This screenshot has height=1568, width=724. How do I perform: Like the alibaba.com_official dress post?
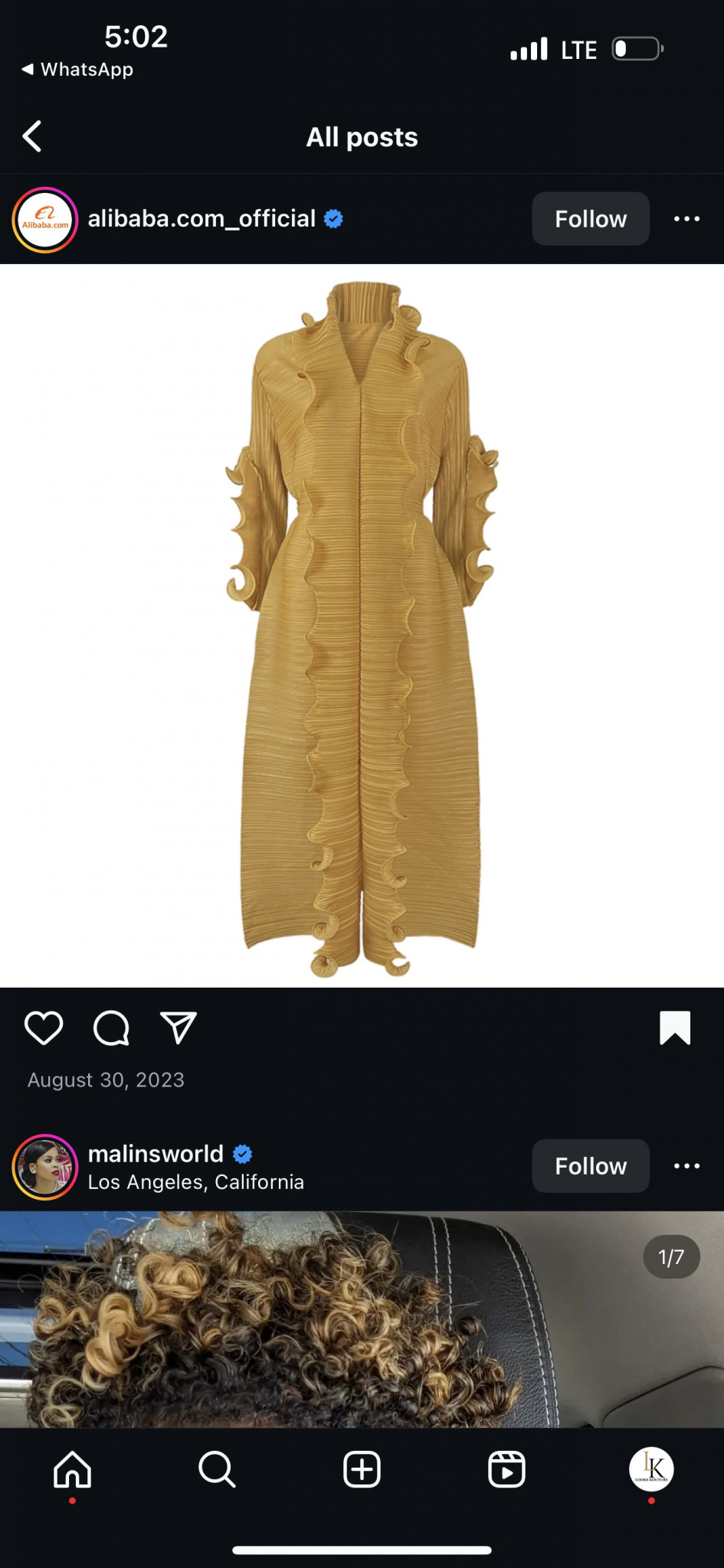[x=44, y=1027]
